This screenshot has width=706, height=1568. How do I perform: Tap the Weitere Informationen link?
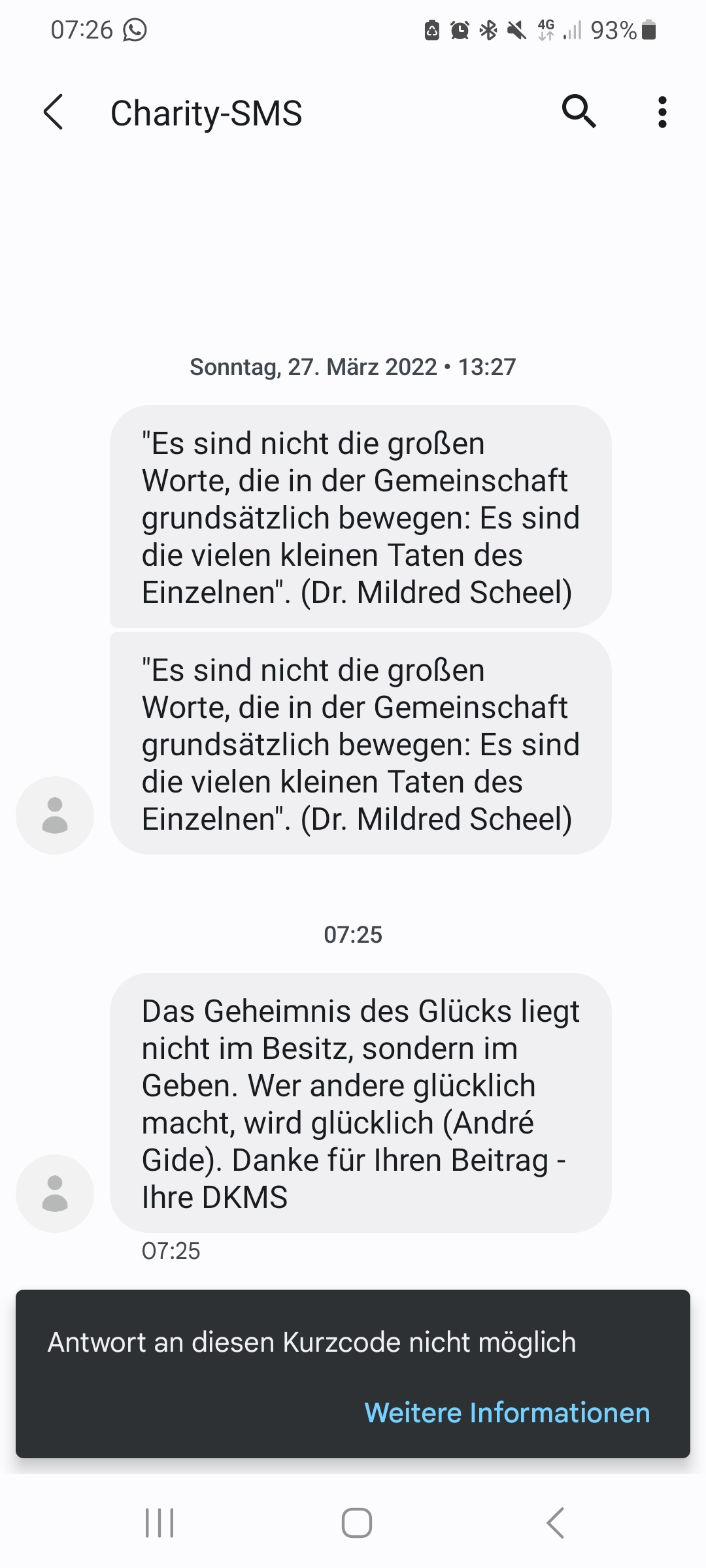point(507,1413)
